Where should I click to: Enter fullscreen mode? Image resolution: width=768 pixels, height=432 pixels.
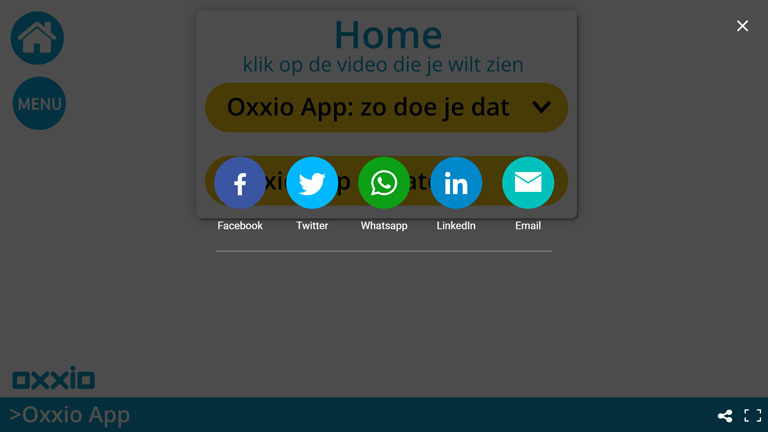coord(753,416)
